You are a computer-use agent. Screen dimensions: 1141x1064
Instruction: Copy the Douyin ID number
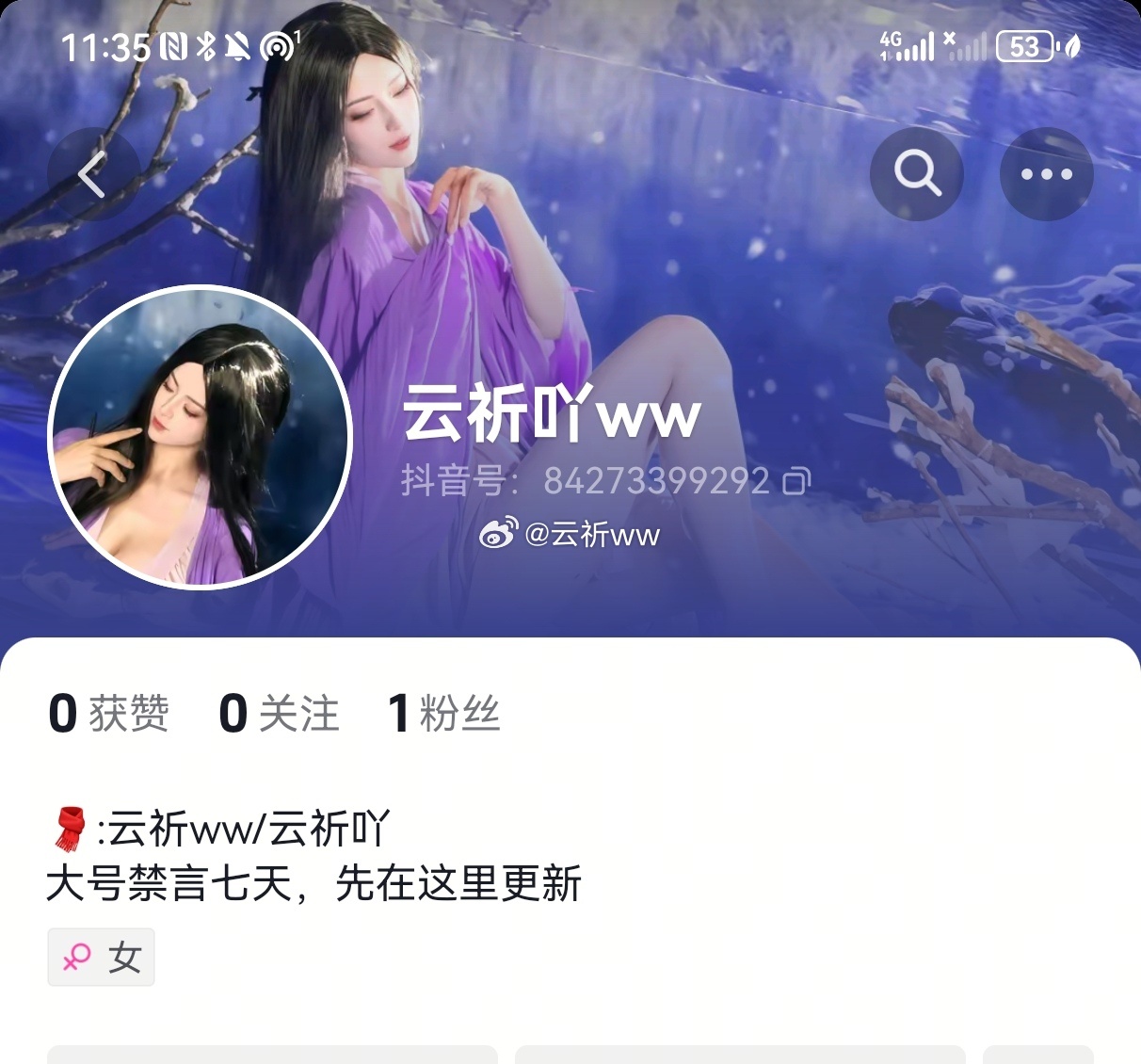795,481
